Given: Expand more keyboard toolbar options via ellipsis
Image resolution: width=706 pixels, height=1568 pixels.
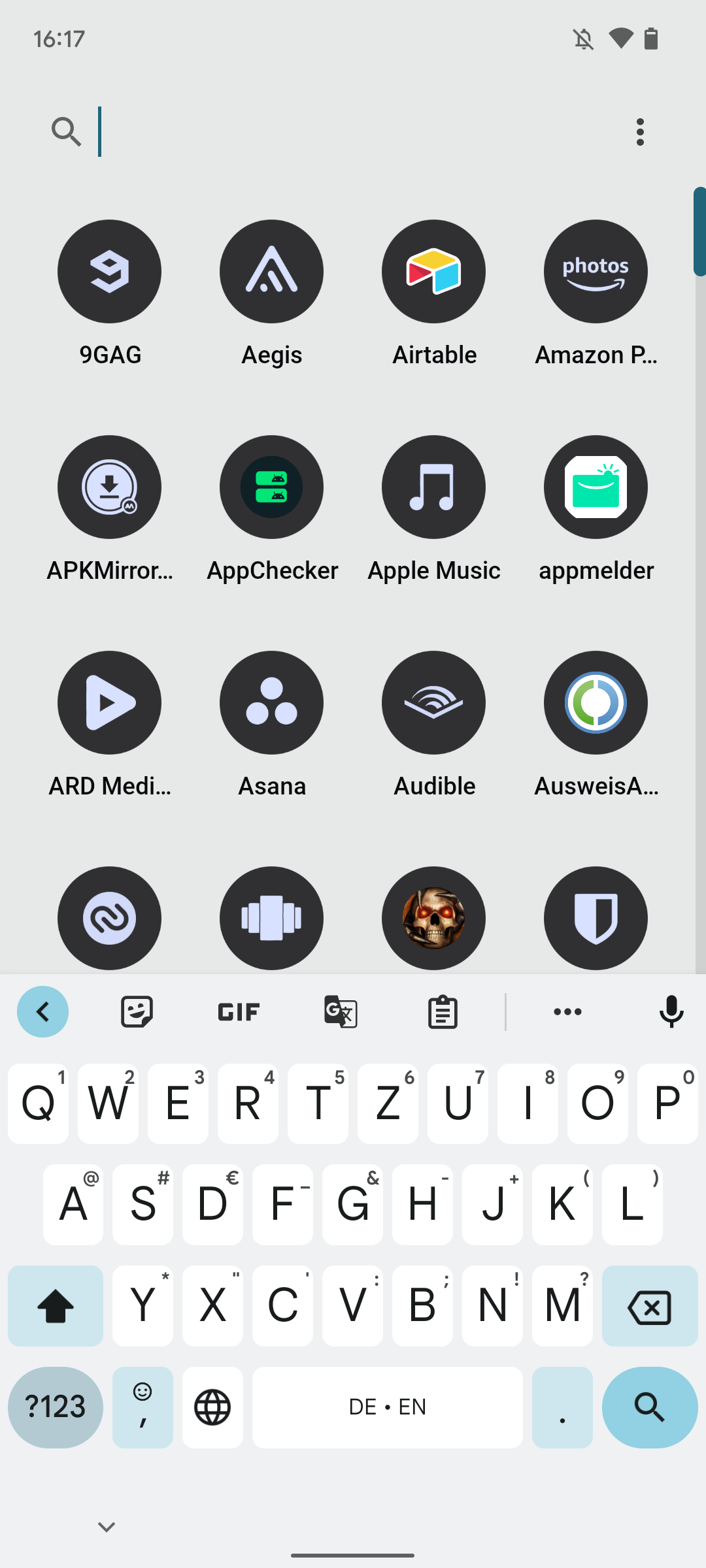Looking at the screenshot, I should click(567, 1011).
